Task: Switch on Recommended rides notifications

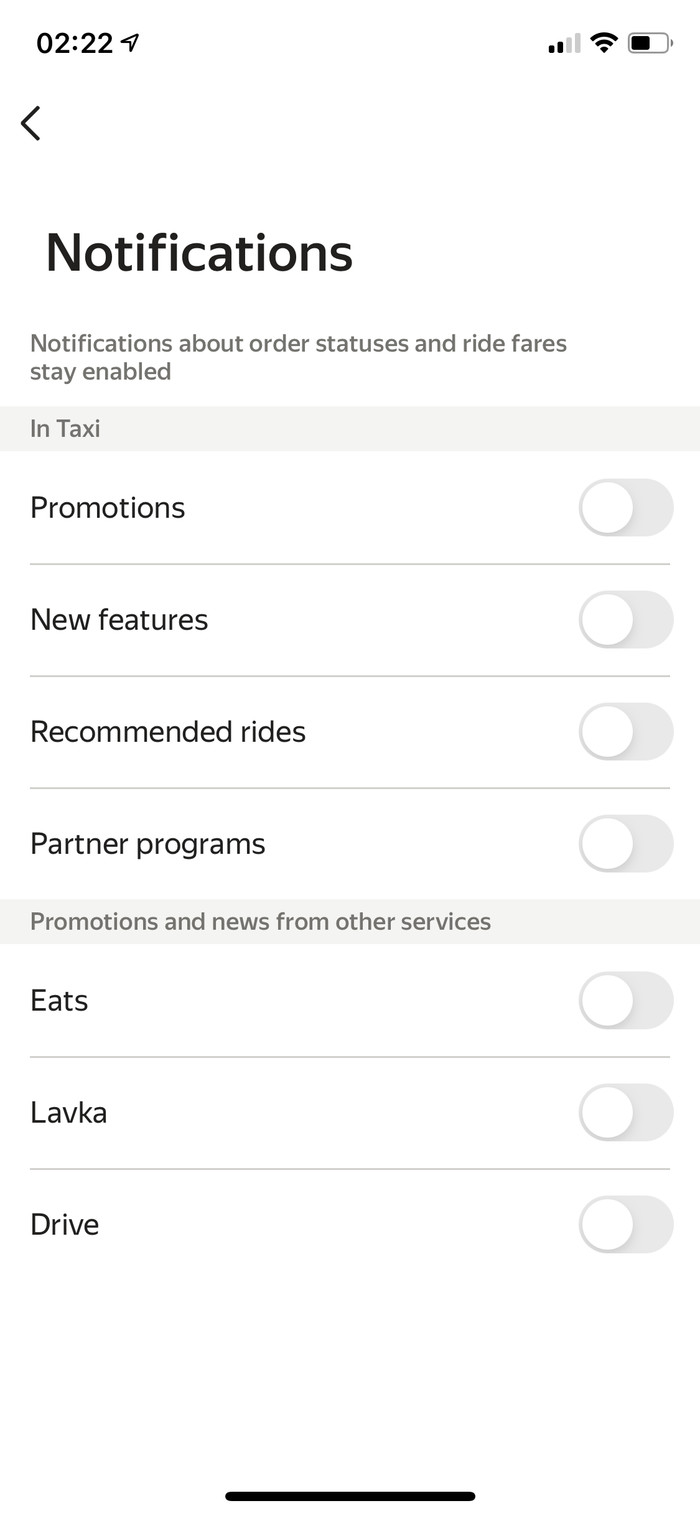Action: (625, 731)
